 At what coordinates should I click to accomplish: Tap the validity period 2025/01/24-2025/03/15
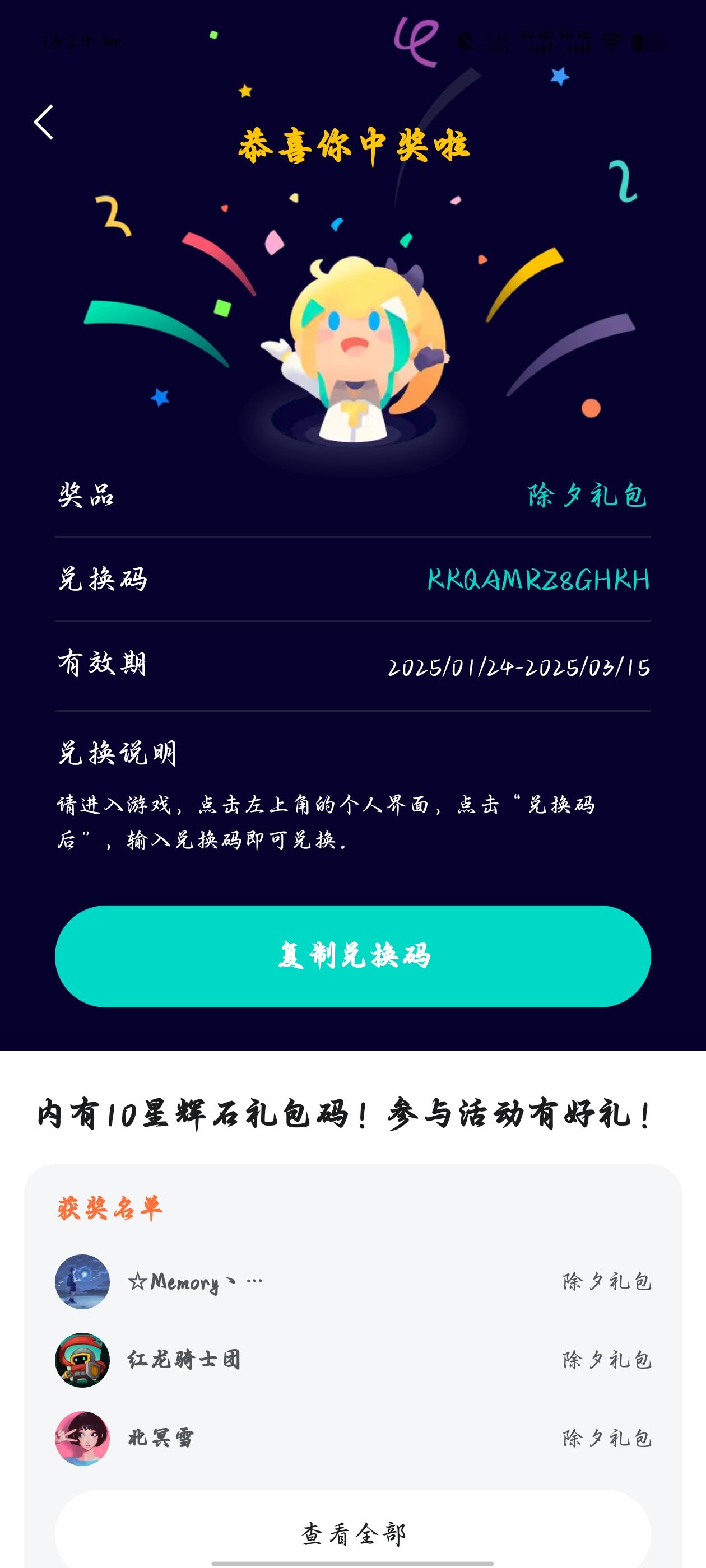(519, 668)
